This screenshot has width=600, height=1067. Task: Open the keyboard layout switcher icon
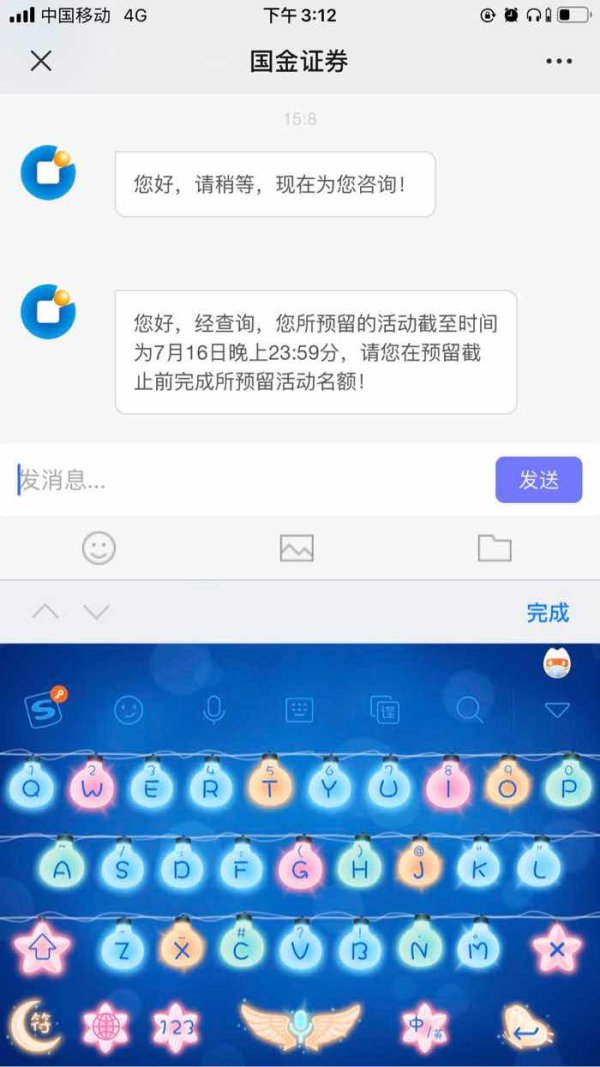point(299,710)
